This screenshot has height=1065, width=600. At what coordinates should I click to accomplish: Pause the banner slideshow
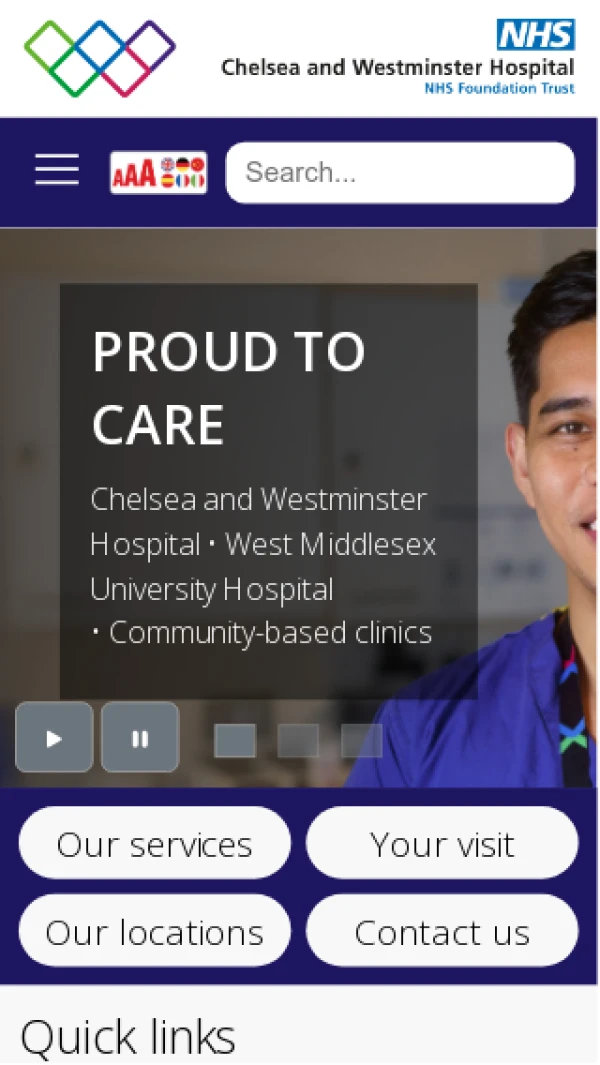140,738
